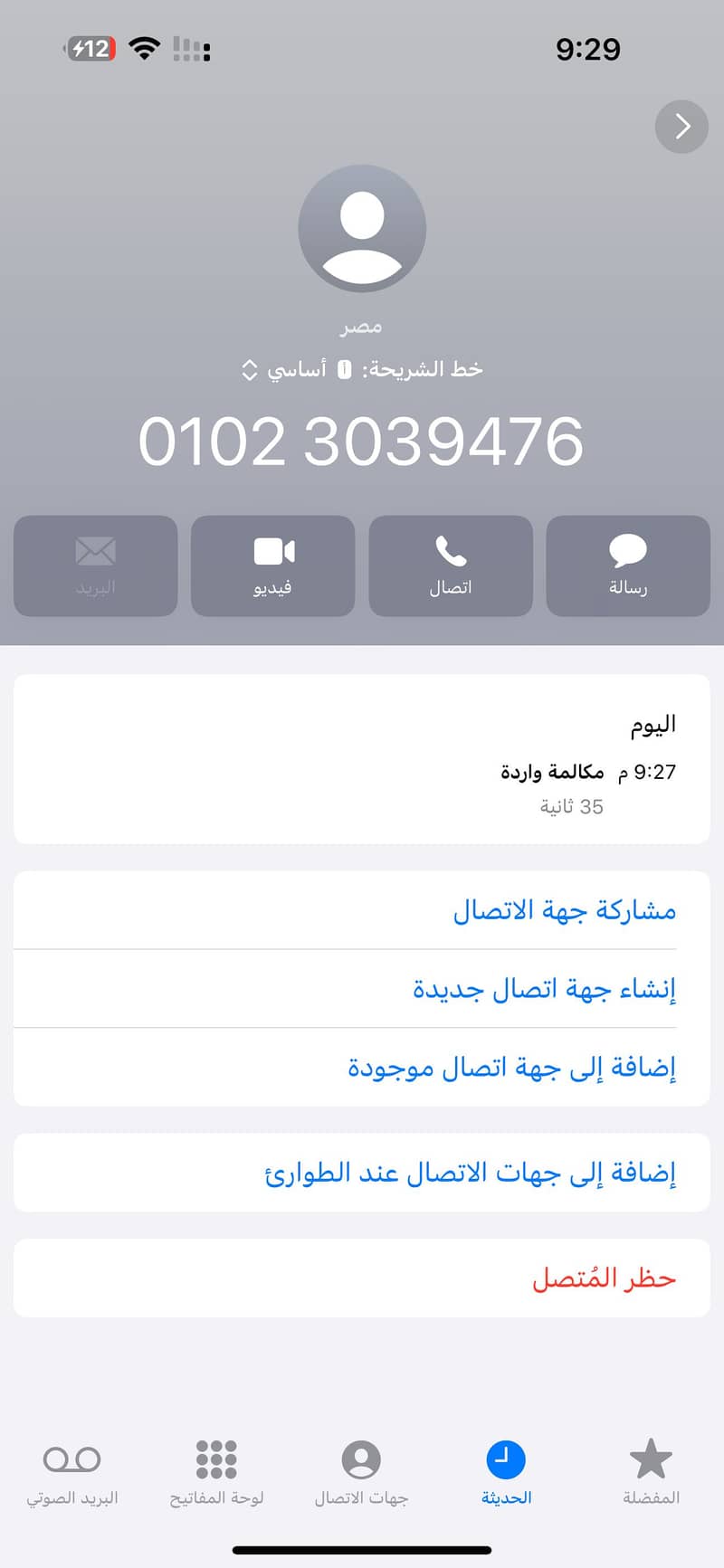This screenshot has height=1568, width=724.
Task: Tap the back chevron at top right
Action: [x=681, y=127]
